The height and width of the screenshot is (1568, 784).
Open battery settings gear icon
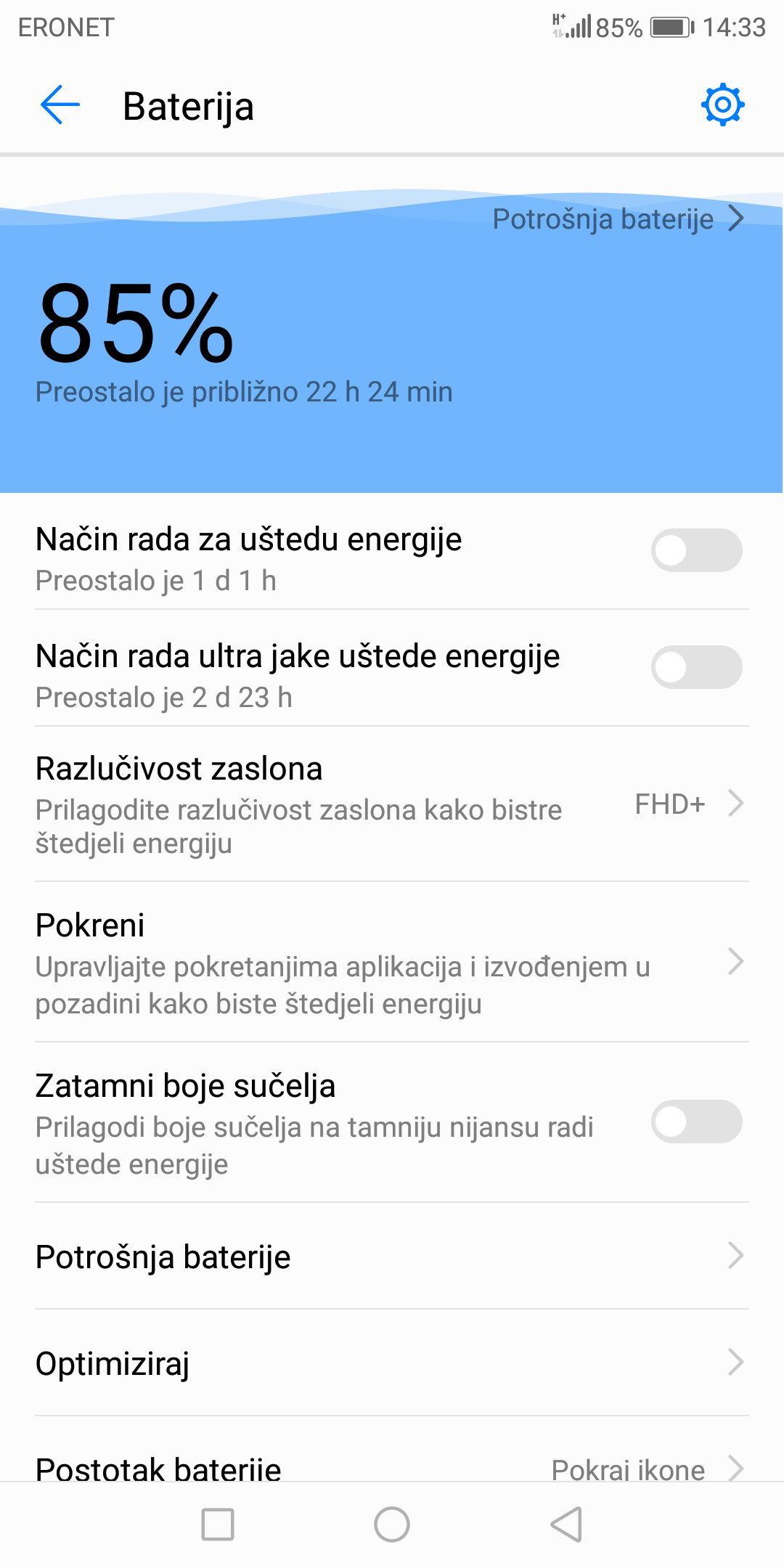click(722, 105)
